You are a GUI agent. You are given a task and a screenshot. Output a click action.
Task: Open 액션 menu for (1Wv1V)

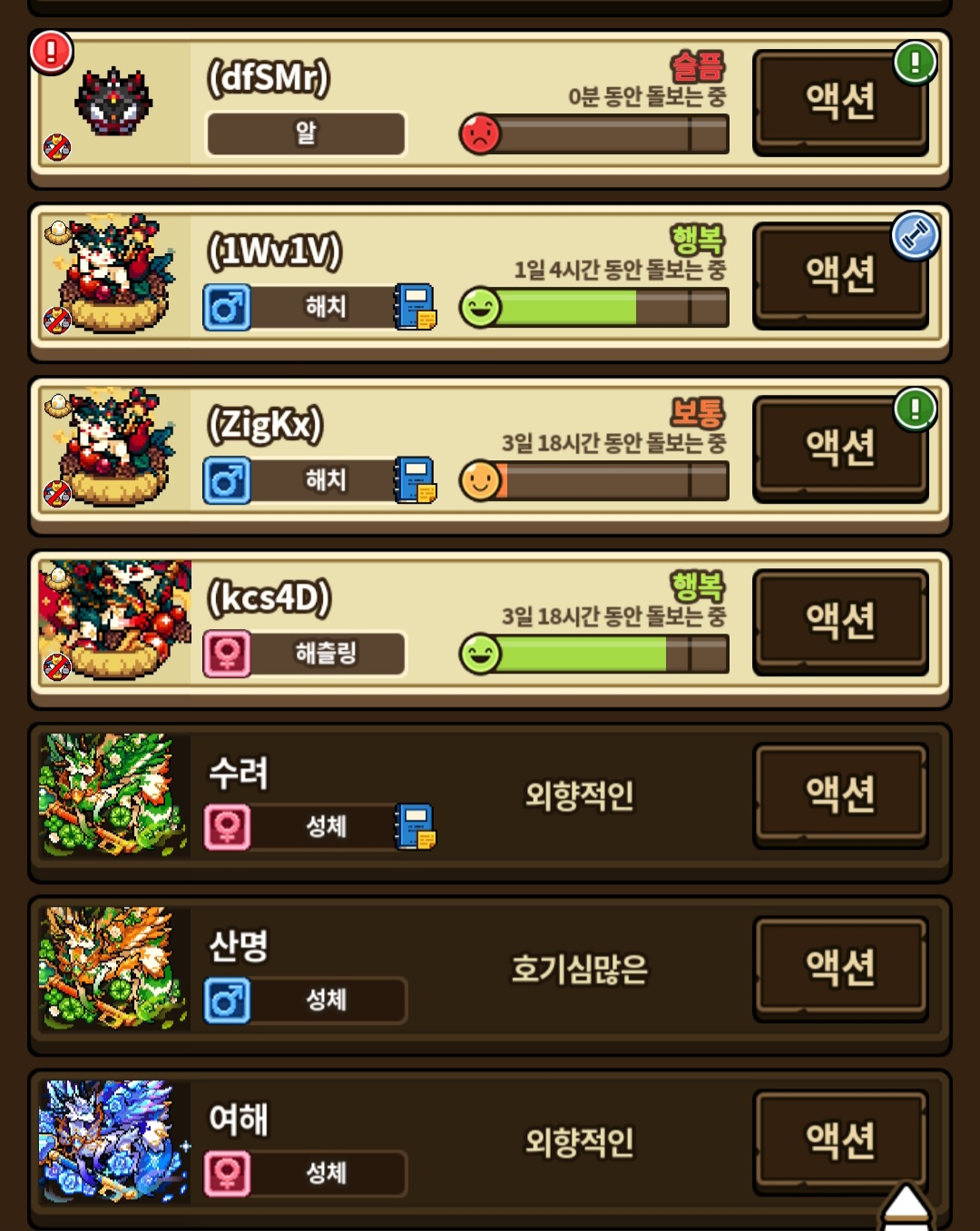pyautogui.click(x=839, y=273)
